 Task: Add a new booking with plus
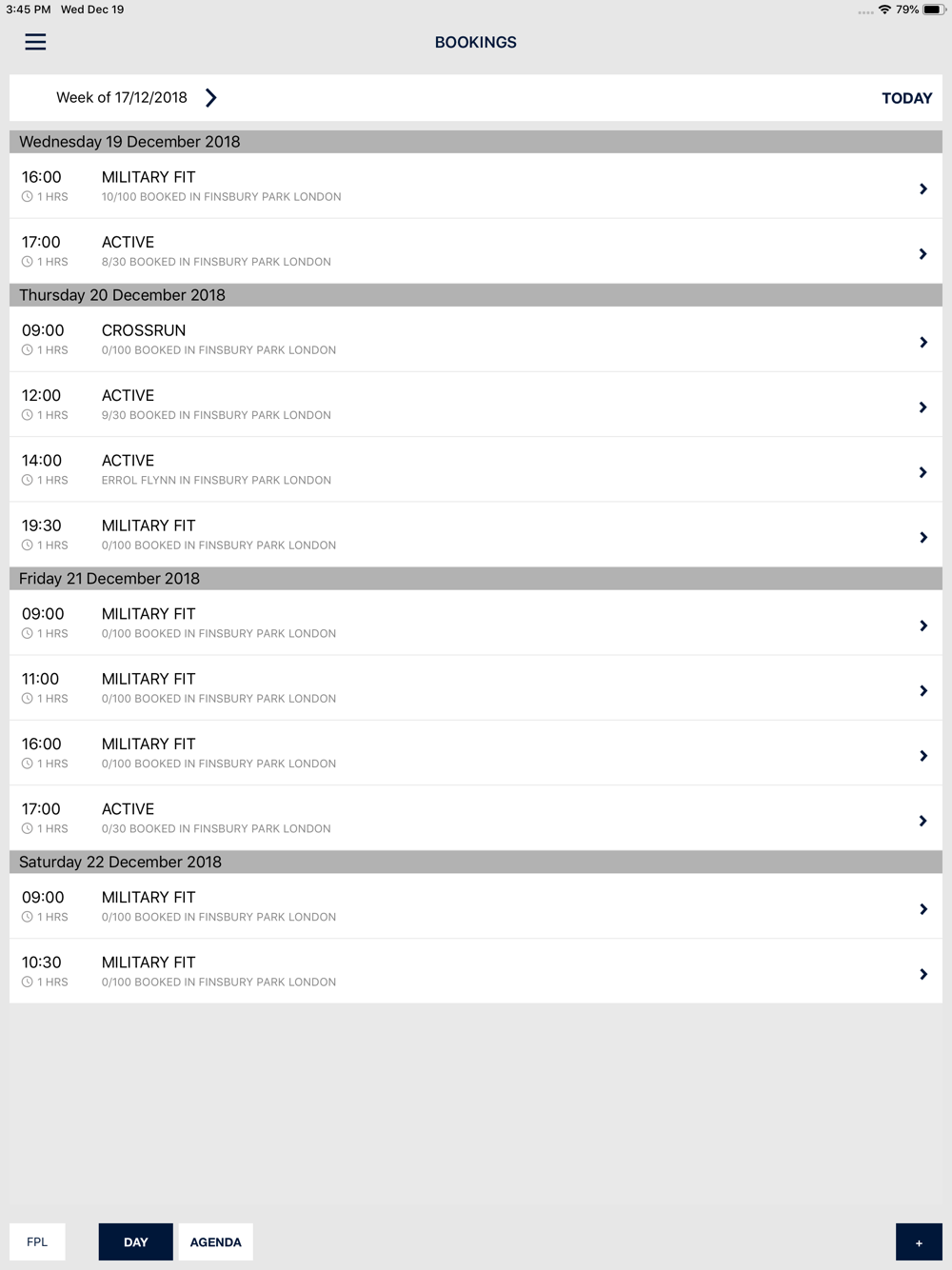tap(919, 1241)
